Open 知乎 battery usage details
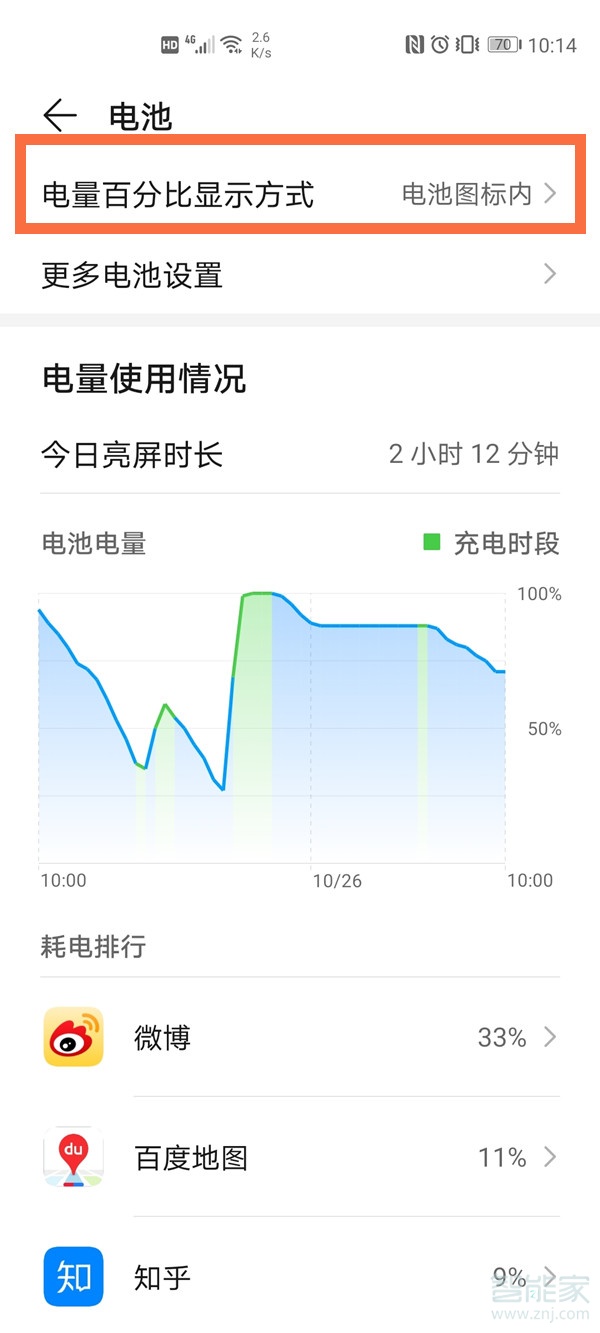 (x=300, y=1277)
